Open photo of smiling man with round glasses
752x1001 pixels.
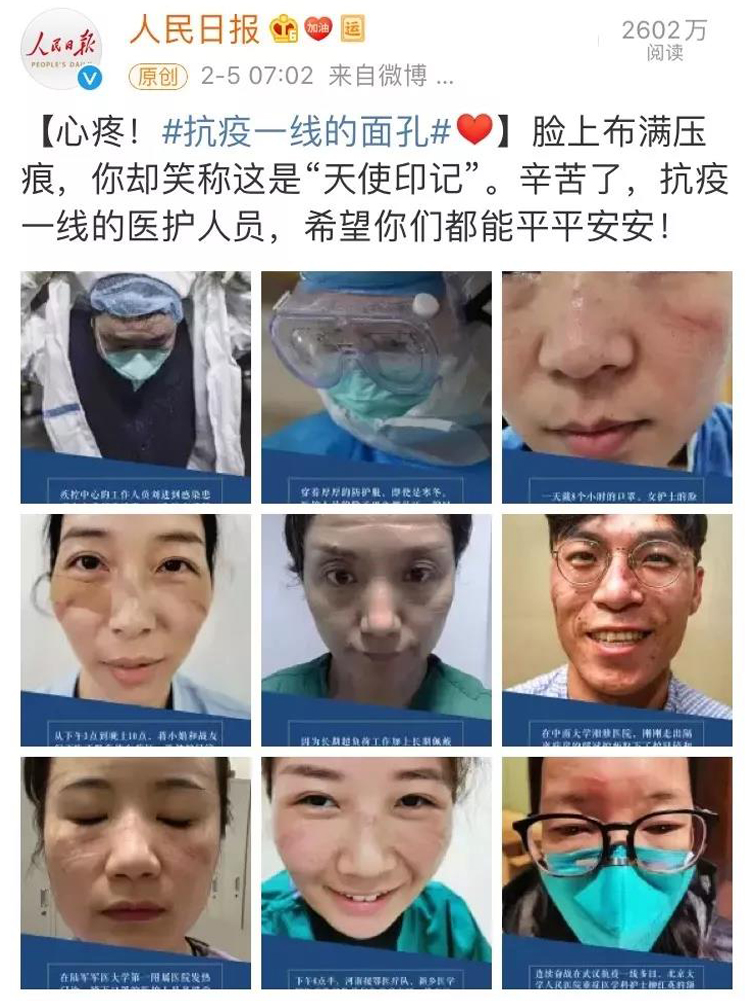(617, 629)
